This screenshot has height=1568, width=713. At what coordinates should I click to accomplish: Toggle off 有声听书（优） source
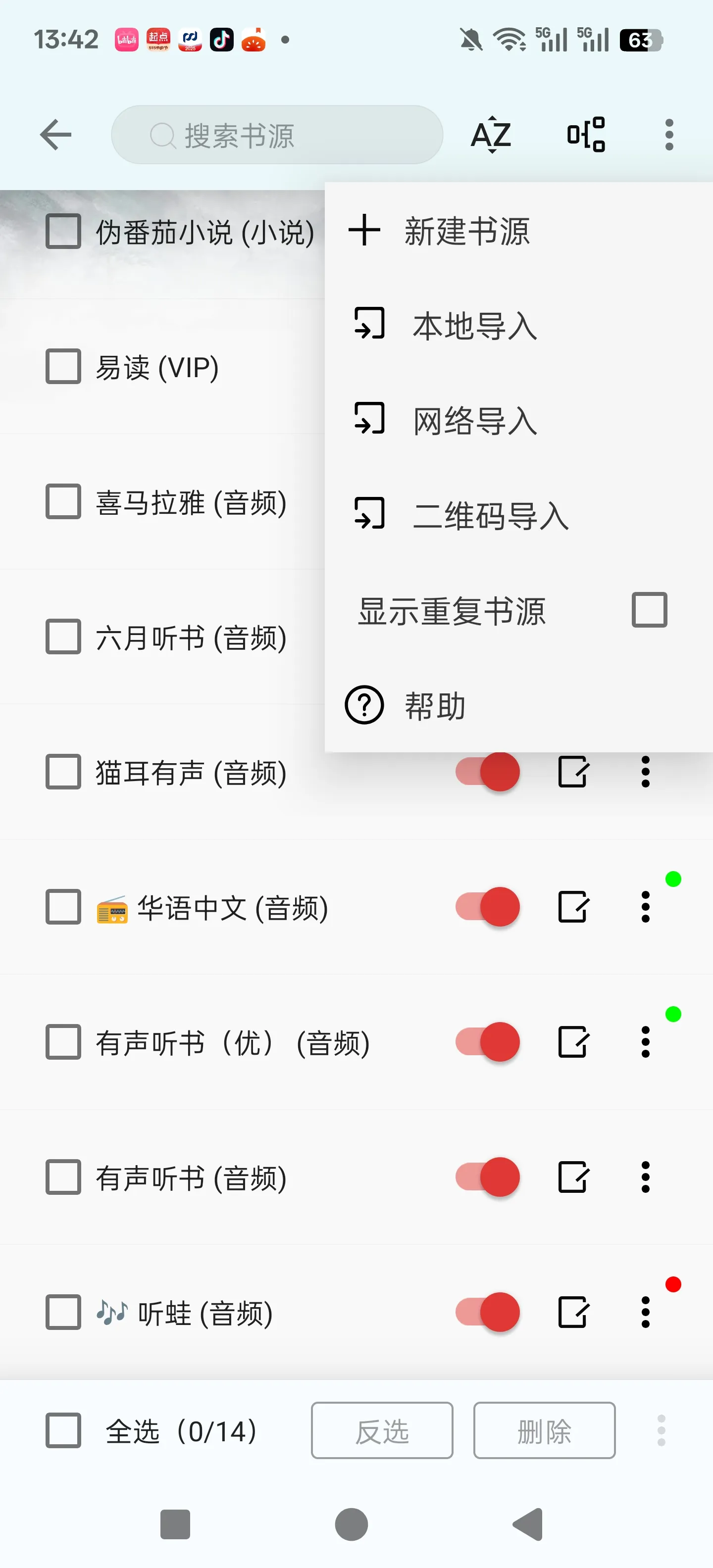point(488,1042)
